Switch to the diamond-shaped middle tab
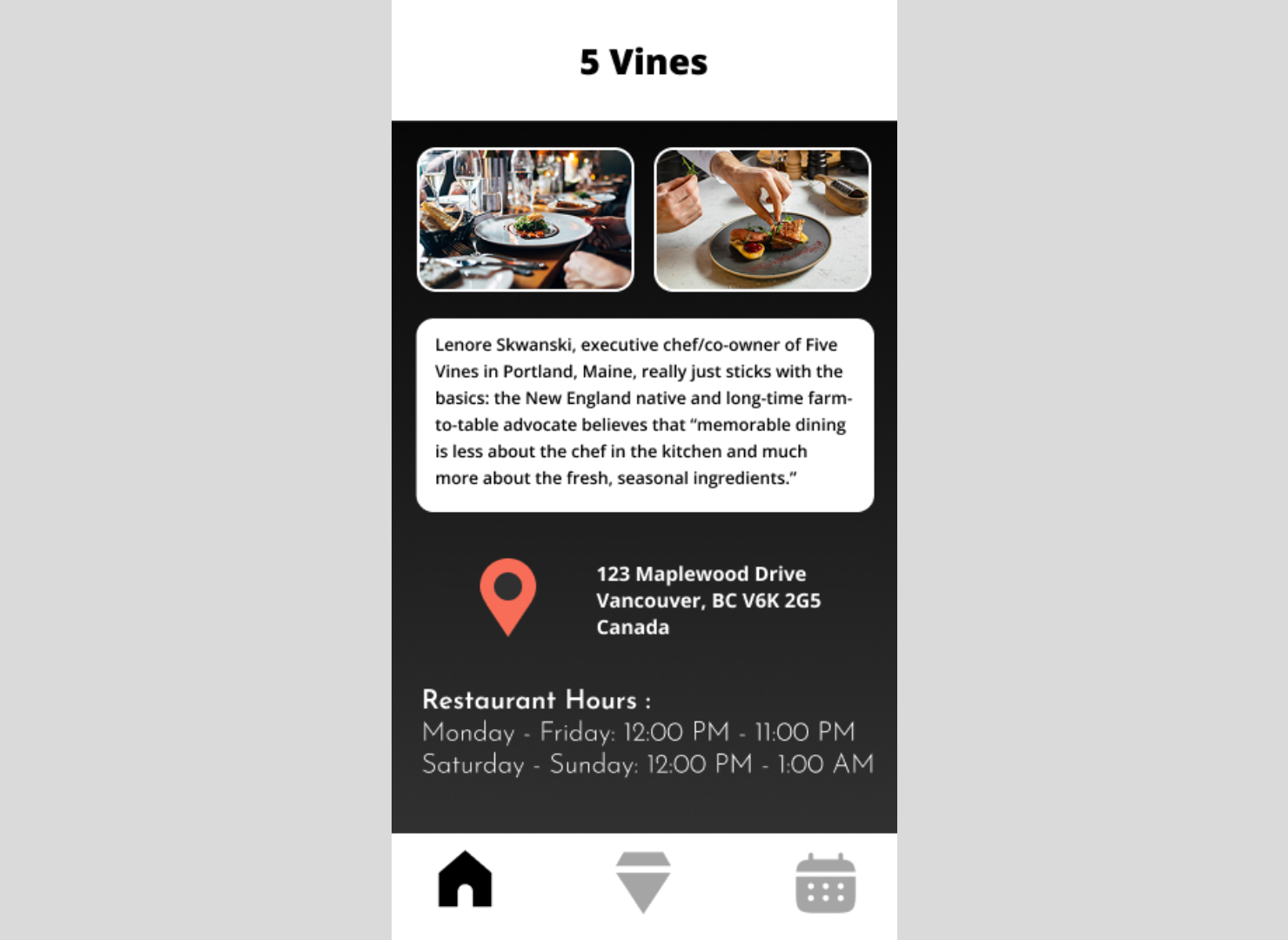Viewport: 1288px width, 940px height. [x=643, y=882]
